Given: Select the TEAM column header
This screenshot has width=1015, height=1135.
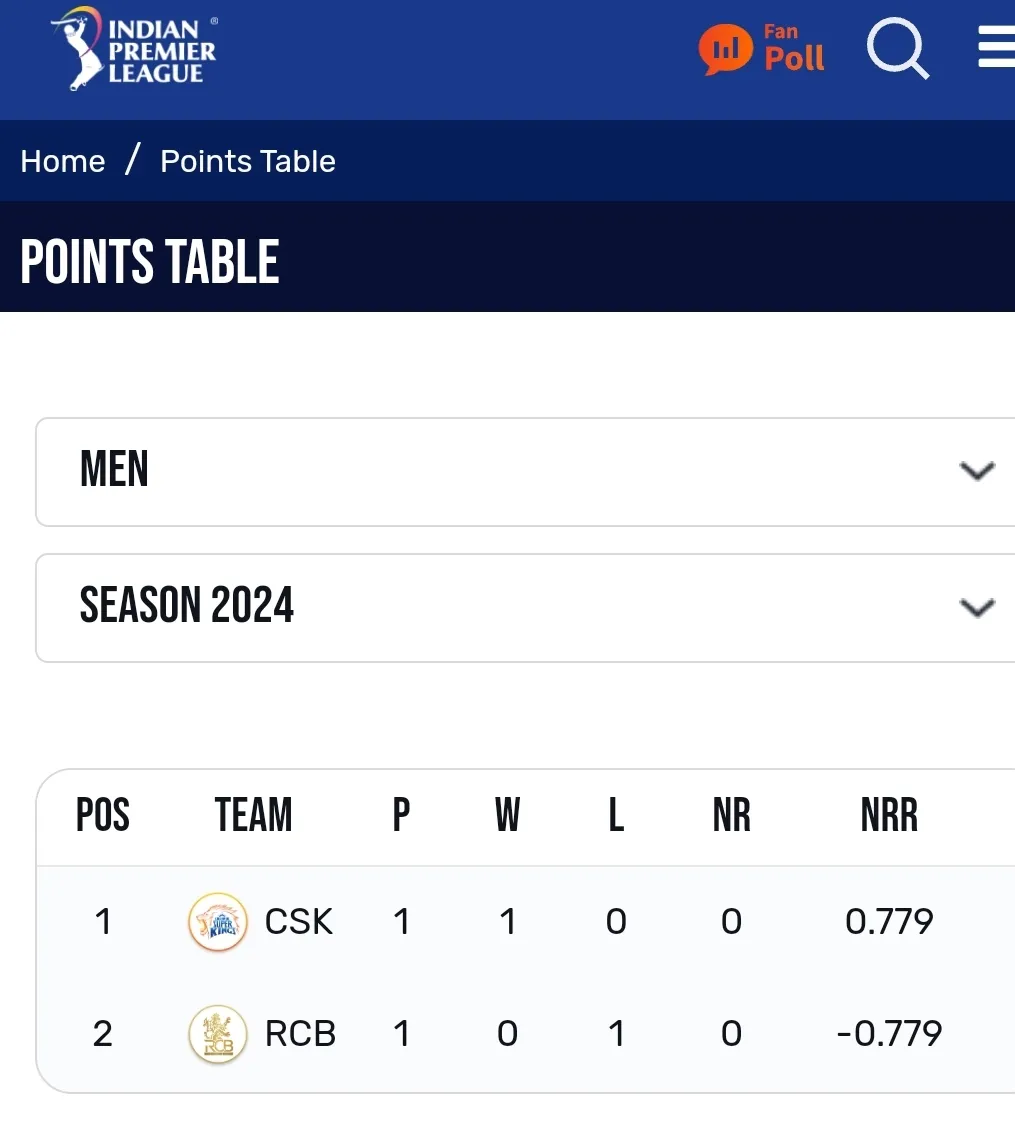Looking at the screenshot, I should tap(253, 815).
